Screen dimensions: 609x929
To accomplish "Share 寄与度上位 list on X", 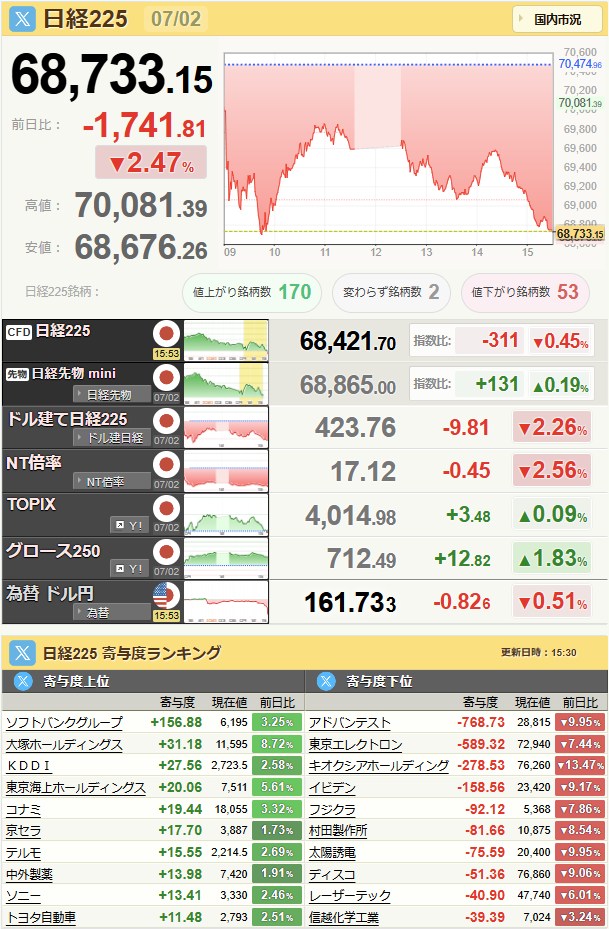I will click(23, 681).
